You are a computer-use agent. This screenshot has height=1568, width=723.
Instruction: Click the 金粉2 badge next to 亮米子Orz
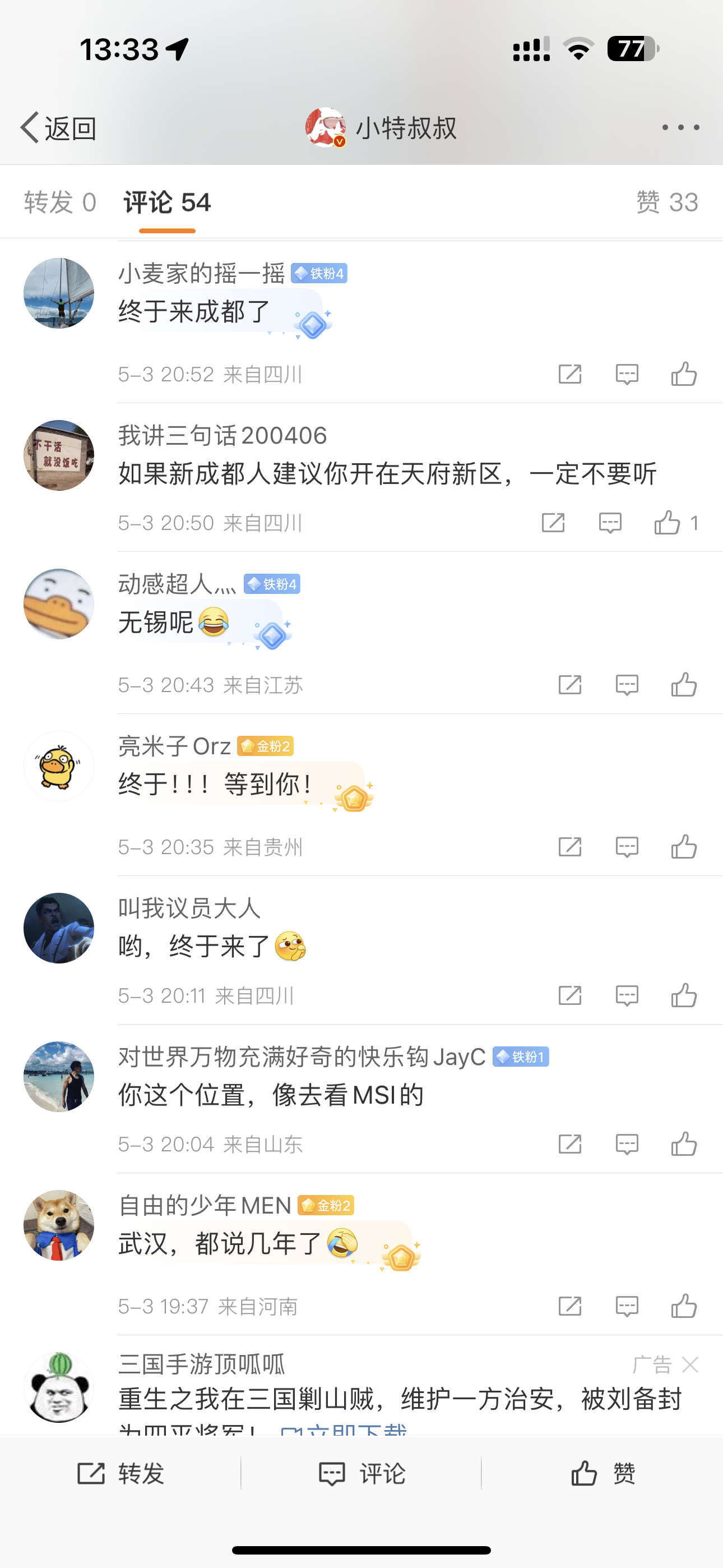pyautogui.click(x=267, y=746)
